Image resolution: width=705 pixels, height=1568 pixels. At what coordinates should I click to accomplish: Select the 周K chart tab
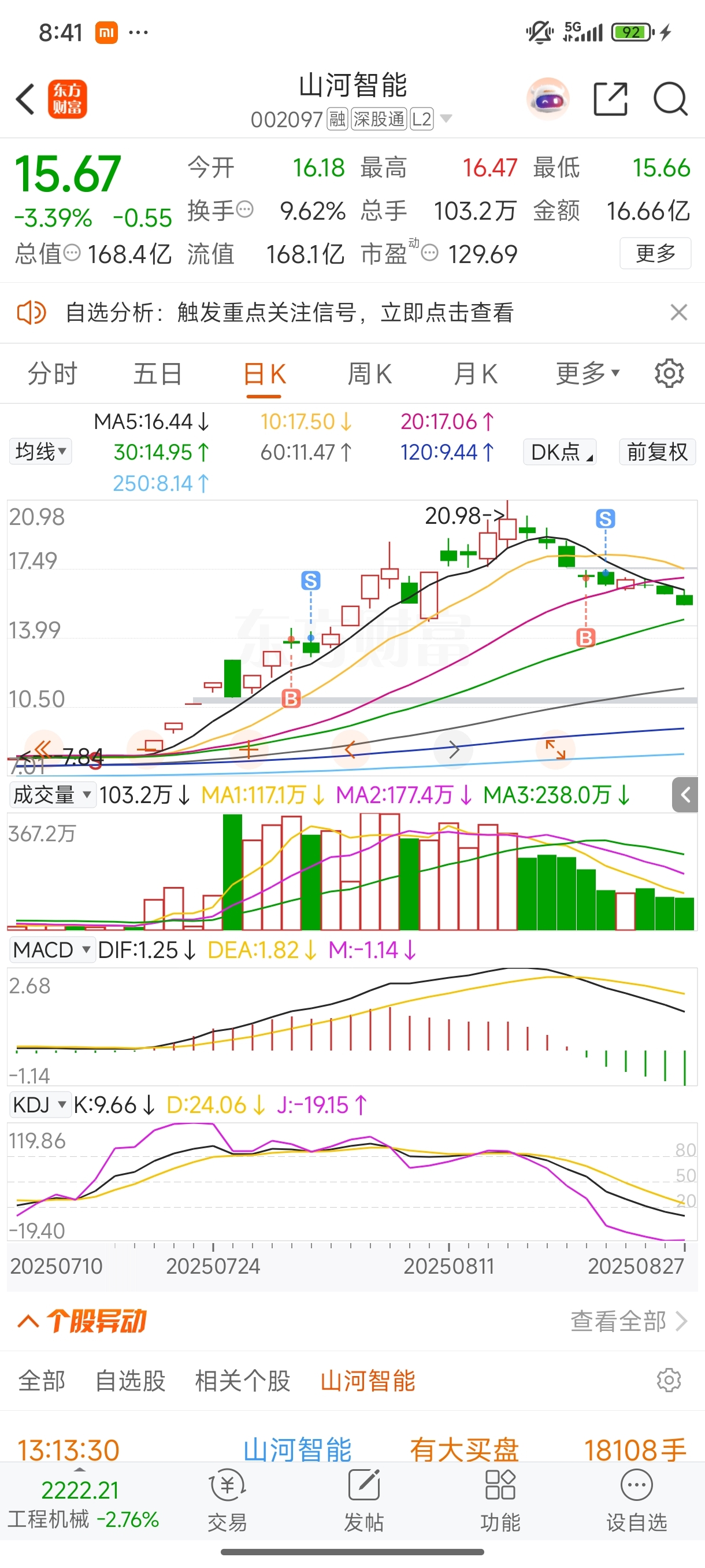(369, 373)
